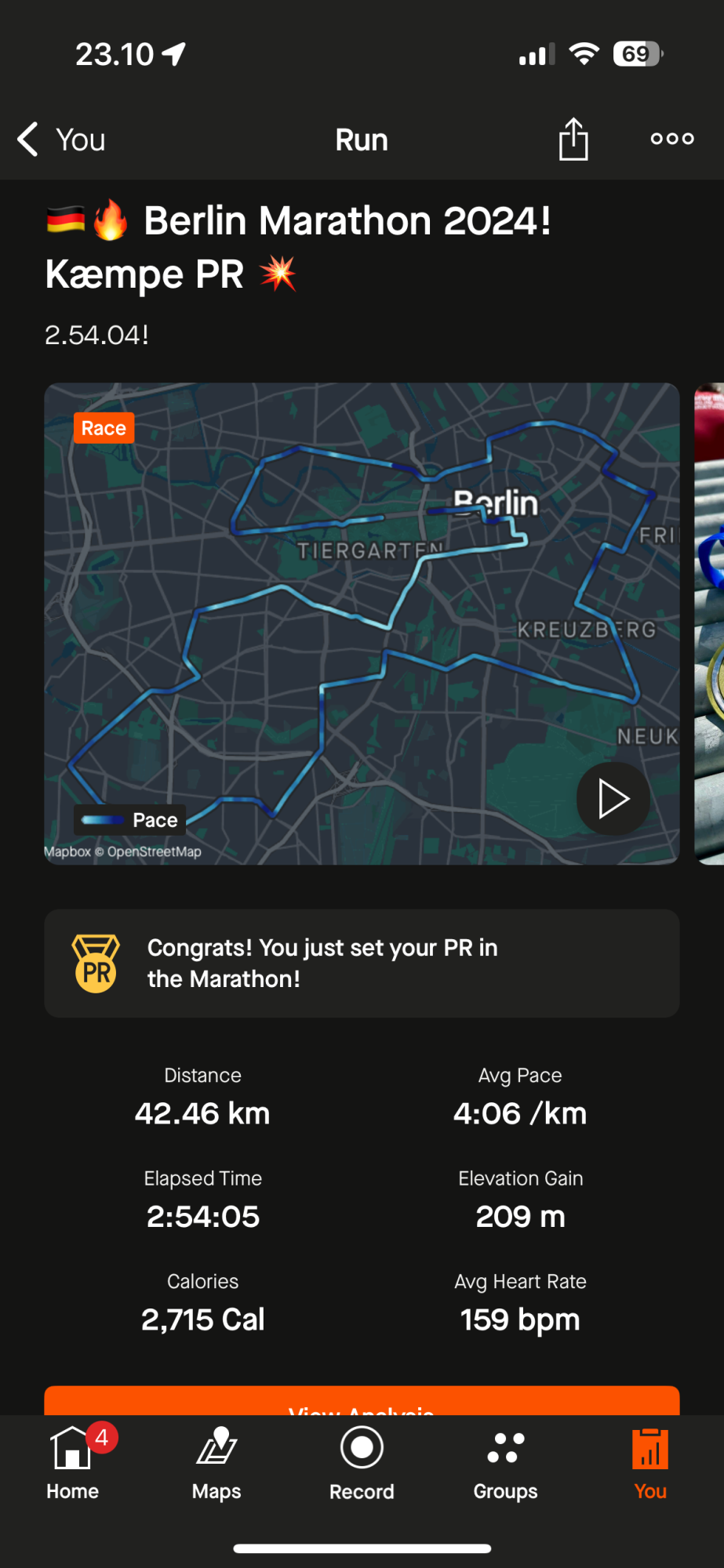Go back to the You screen

pyautogui.click(x=61, y=140)
